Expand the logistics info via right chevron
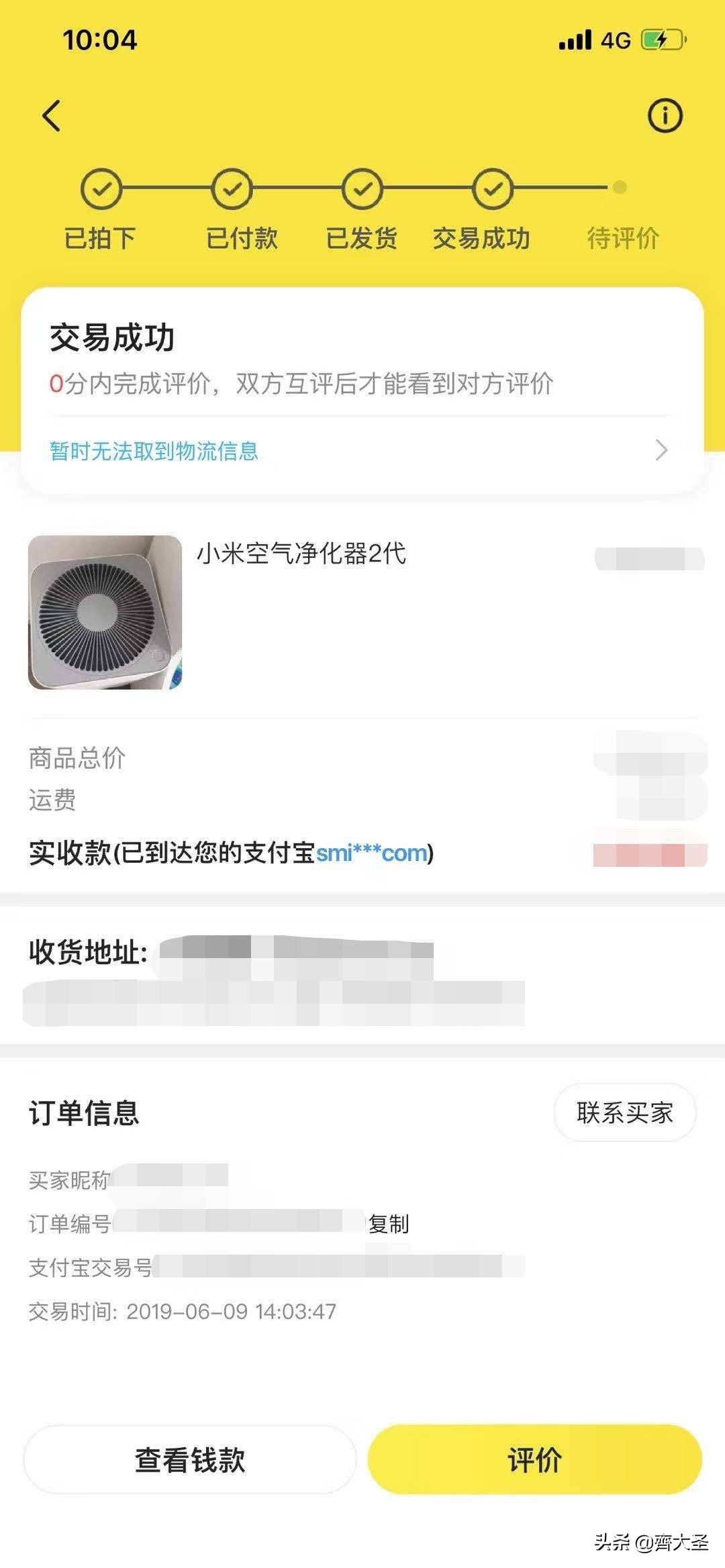 pos(662,452)
